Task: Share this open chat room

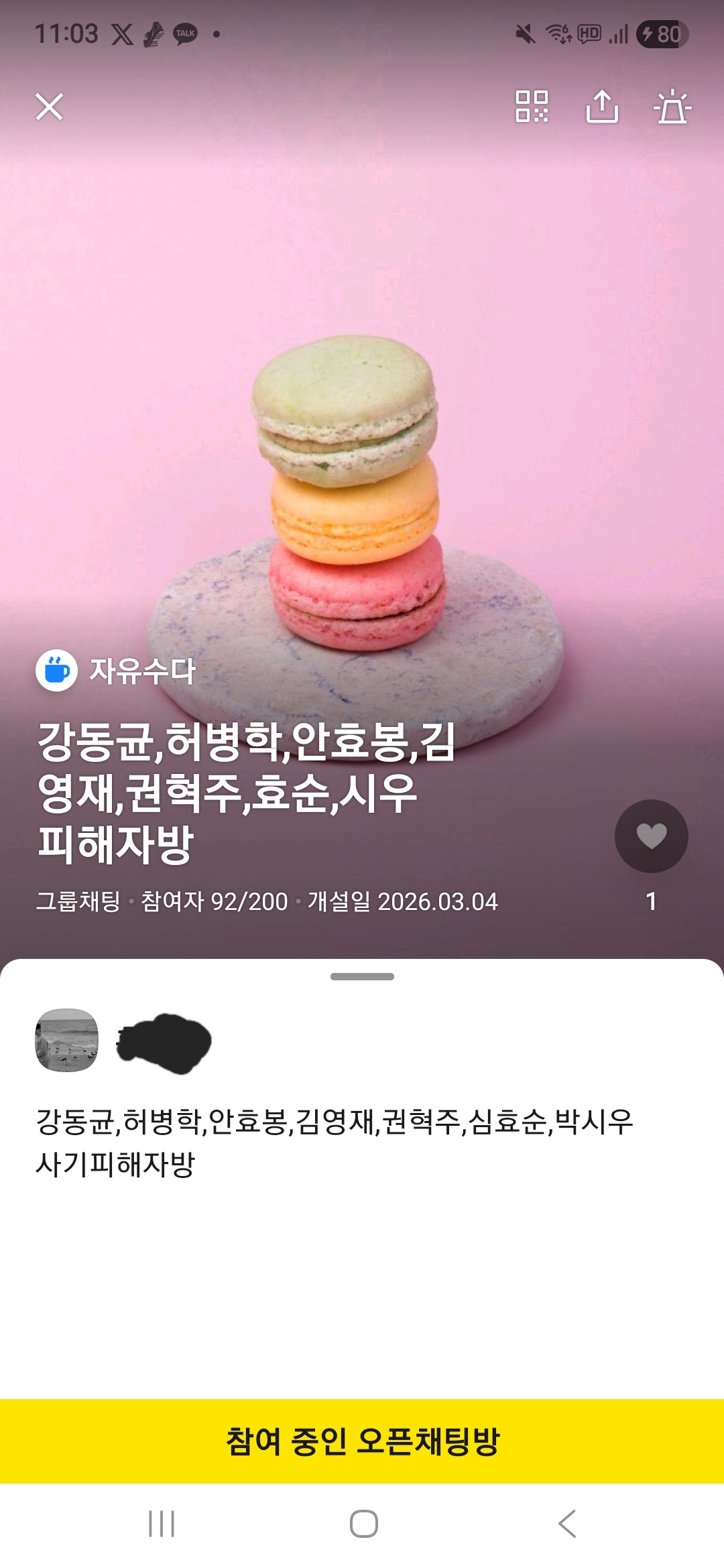Action: pyautogui.click(x=602, y=107)
